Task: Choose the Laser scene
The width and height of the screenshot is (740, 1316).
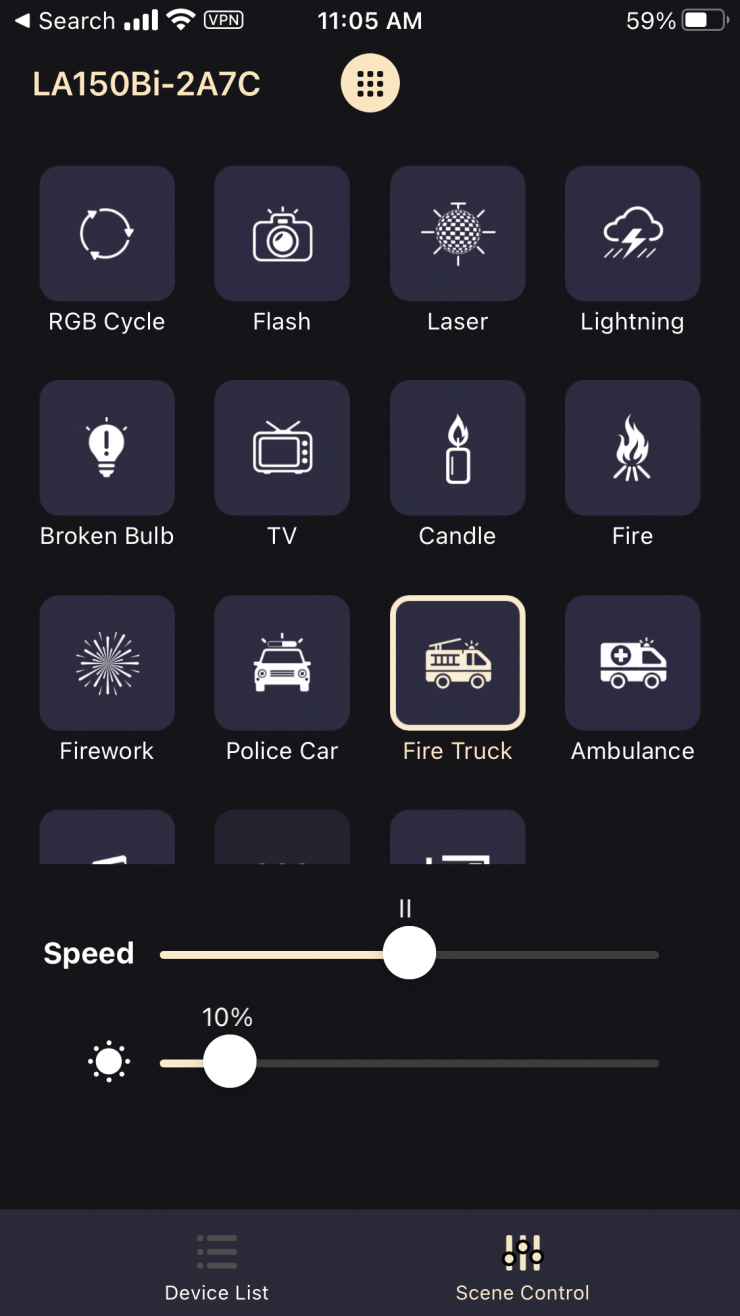Action: [457, 234]
